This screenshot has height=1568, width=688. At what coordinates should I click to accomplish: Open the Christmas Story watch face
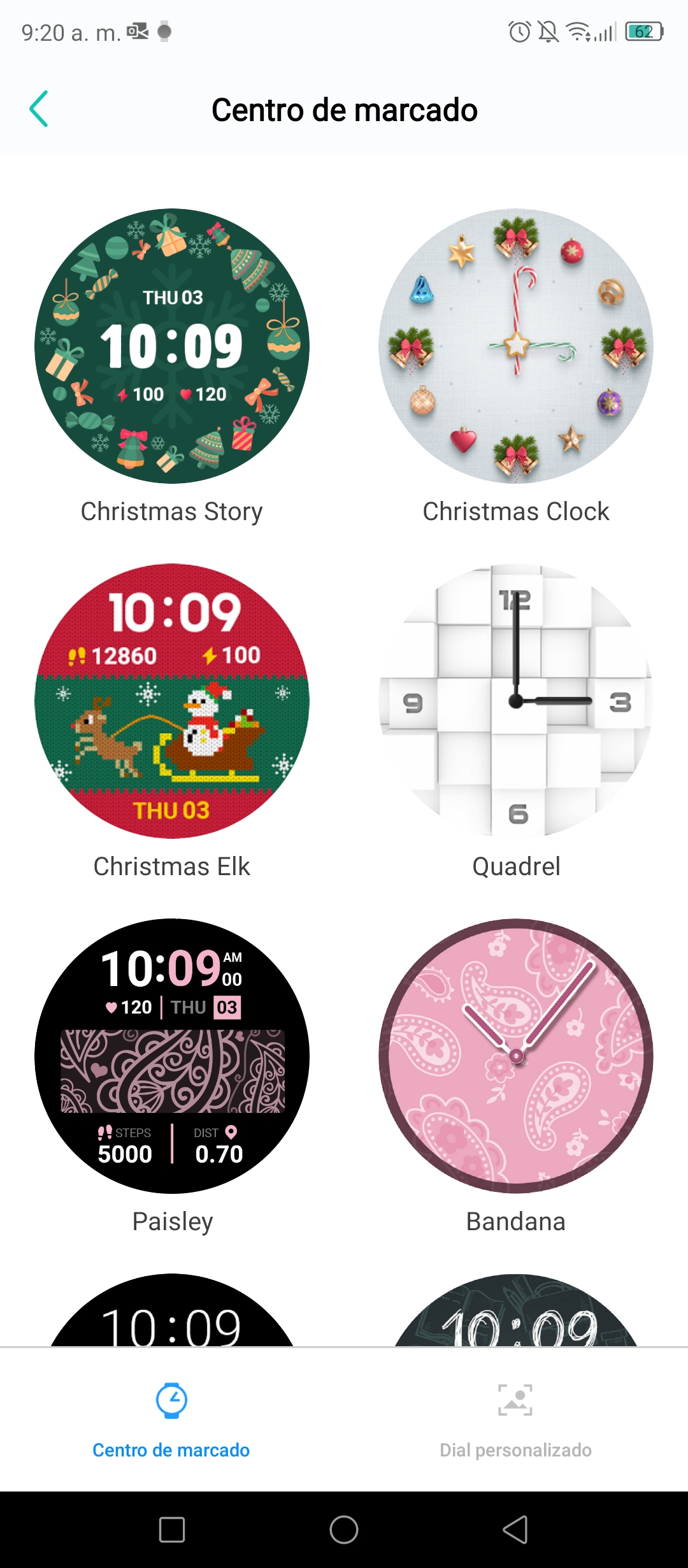point(172,346)
